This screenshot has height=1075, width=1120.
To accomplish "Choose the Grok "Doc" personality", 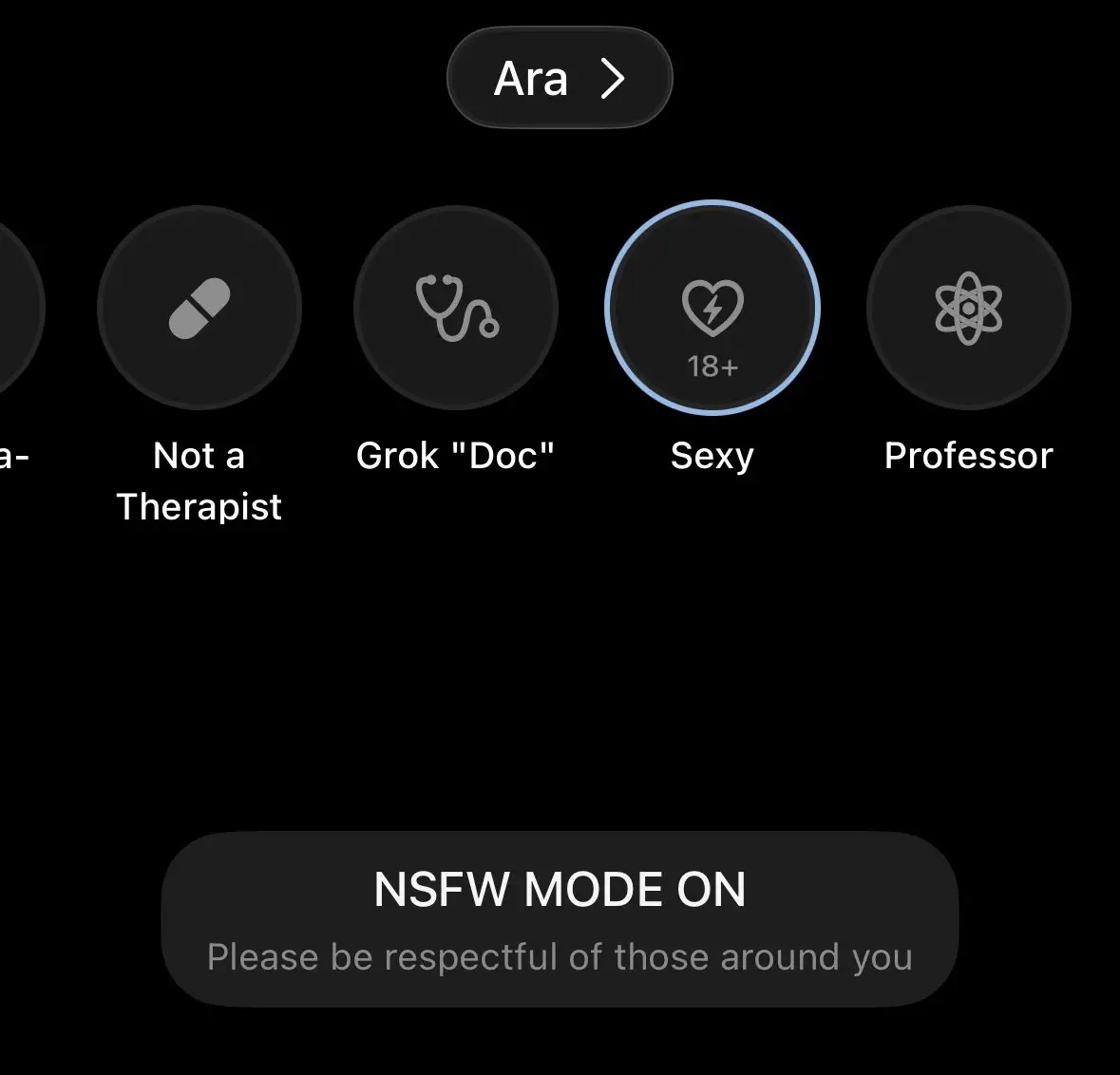I will [456, 308].
